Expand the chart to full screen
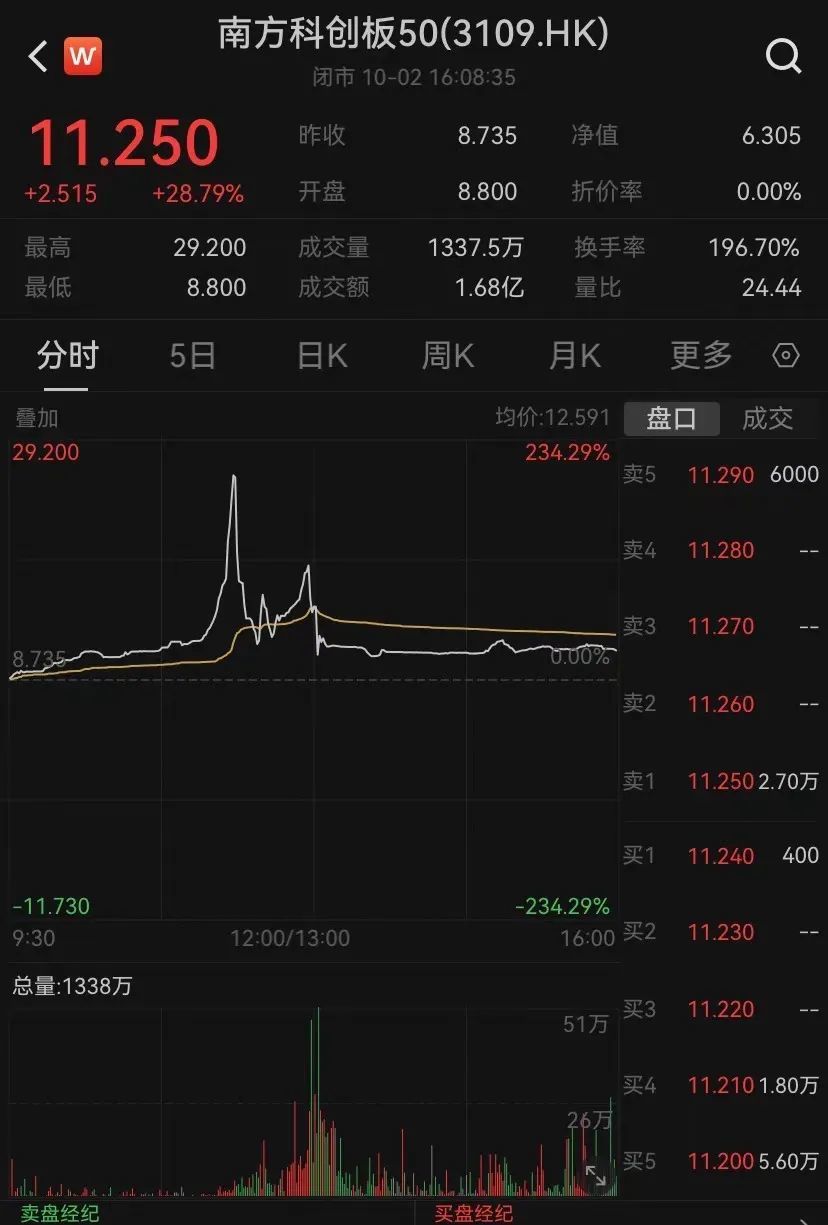This screenshot has width=828, height=1225. [595, 1177]
